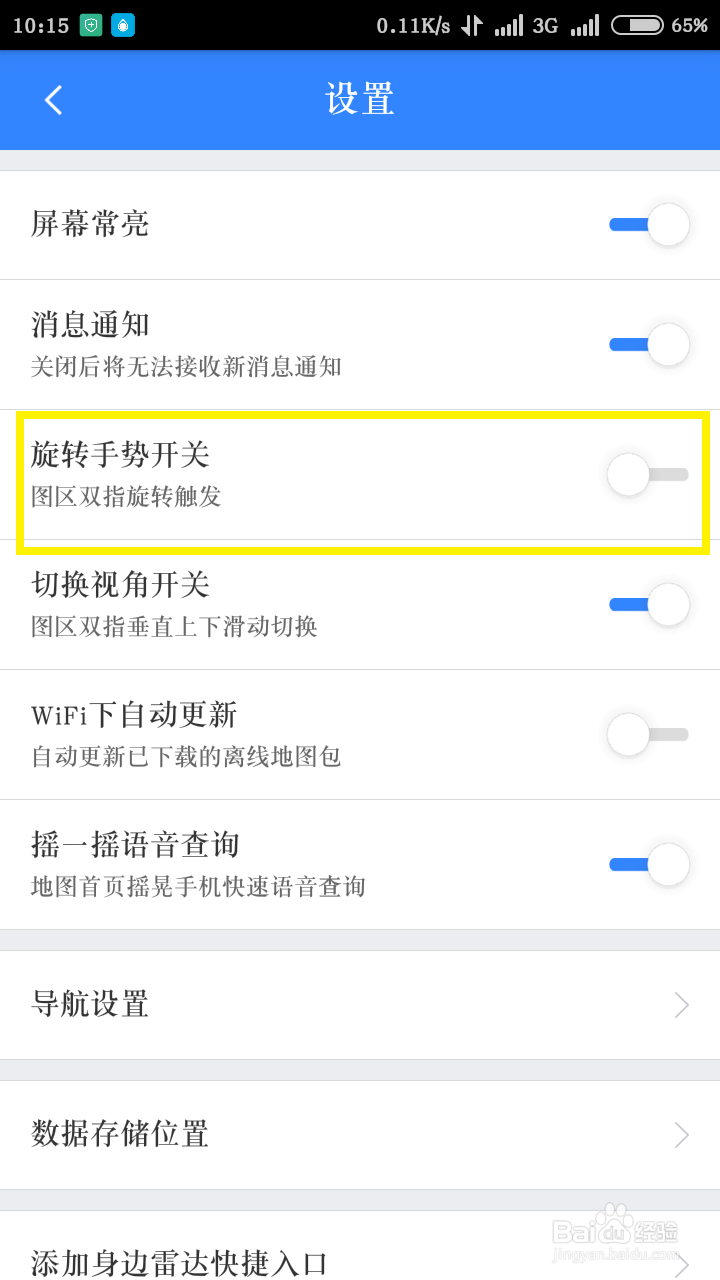Viewport: 720px width, 1280px height.
Task: Tap the back arrow to exit Settings
Action: coord(52,100)
